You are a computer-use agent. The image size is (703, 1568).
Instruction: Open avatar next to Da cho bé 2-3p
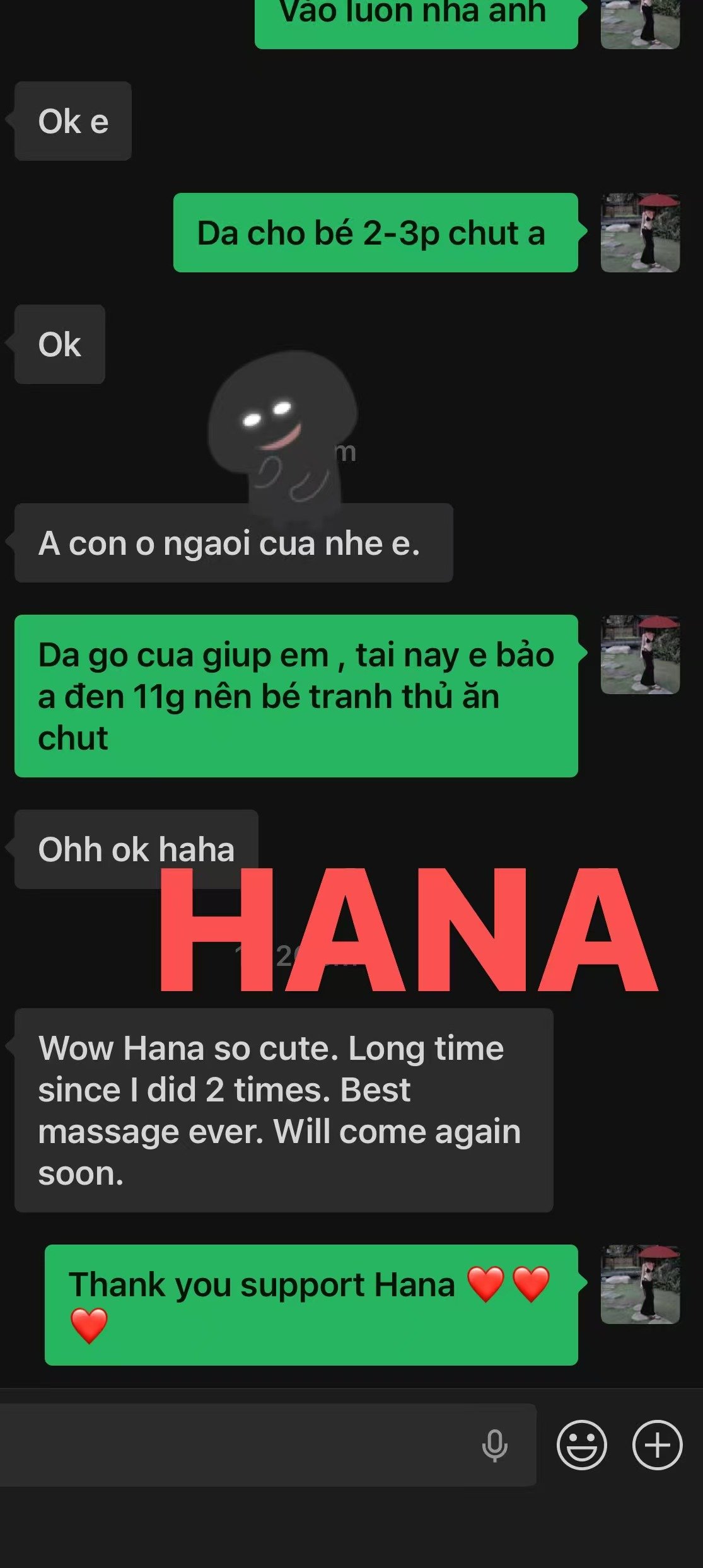tap(640, 233)
